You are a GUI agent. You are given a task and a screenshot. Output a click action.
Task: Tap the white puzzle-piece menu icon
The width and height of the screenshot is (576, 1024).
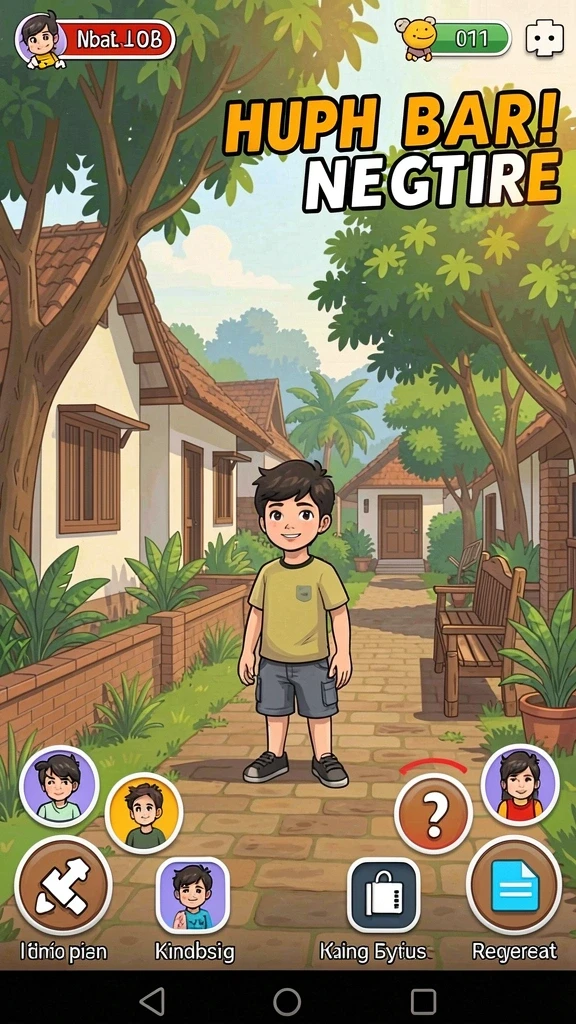pos(545,39)
